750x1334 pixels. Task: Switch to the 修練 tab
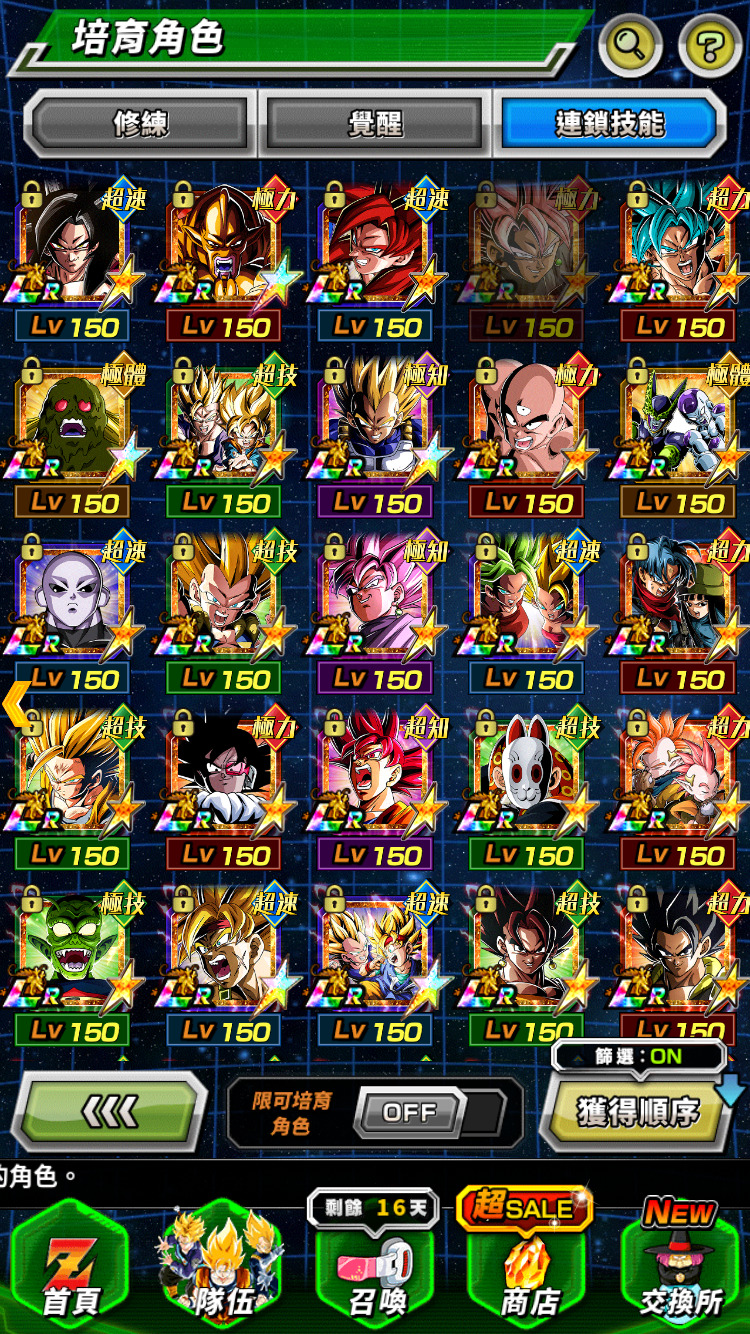click(x=140, y=124)
